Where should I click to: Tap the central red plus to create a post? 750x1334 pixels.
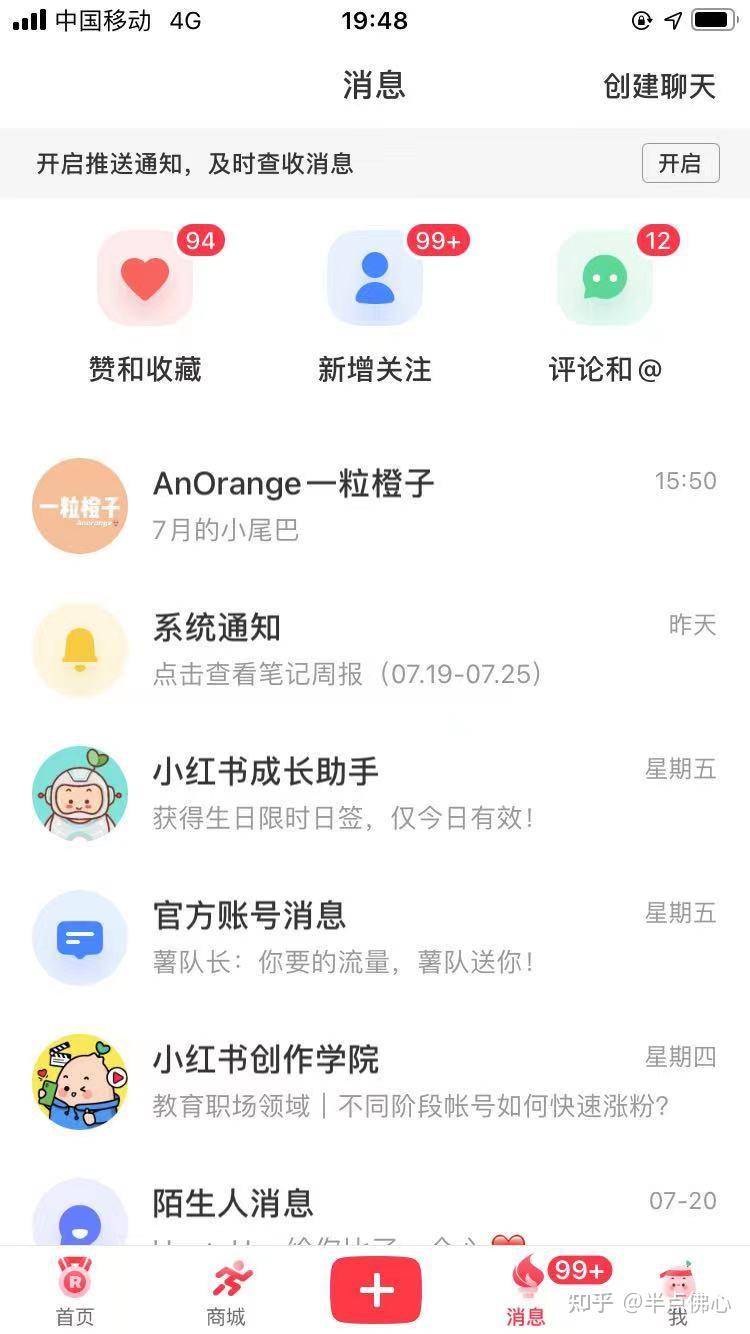pos(375,1290)
